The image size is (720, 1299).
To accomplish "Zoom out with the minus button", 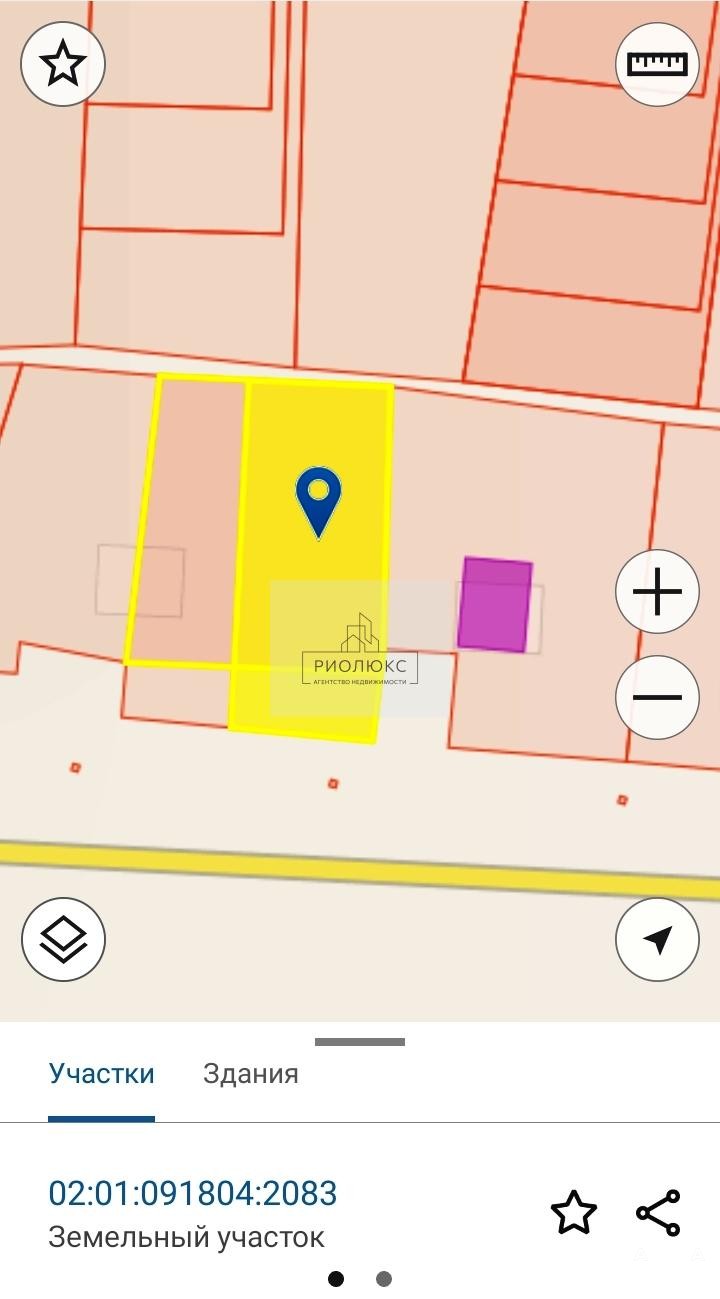I will pyautogui.click(x=657, y=697).
